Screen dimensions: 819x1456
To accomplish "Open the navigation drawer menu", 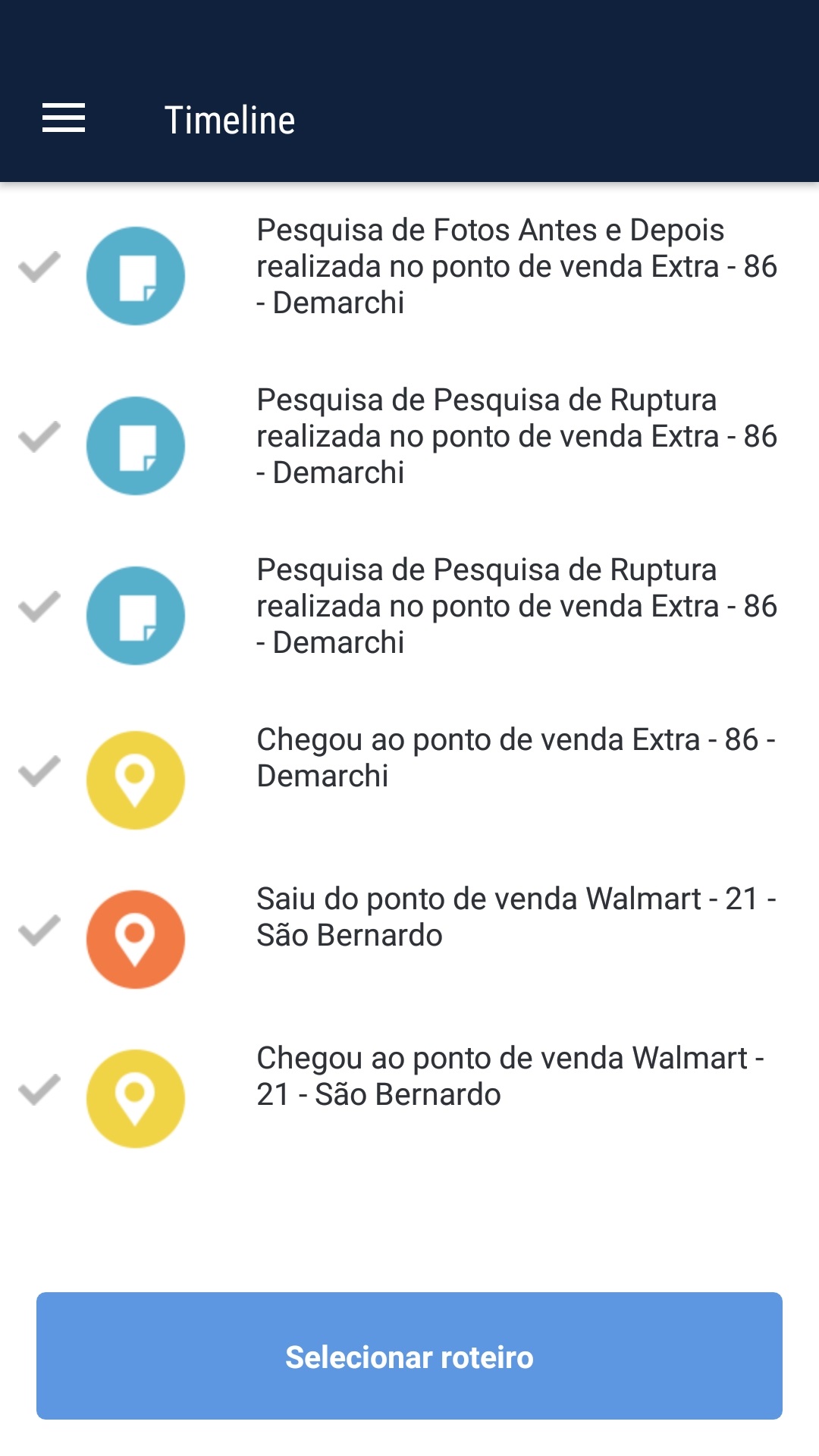I will [x=64, y=118].
